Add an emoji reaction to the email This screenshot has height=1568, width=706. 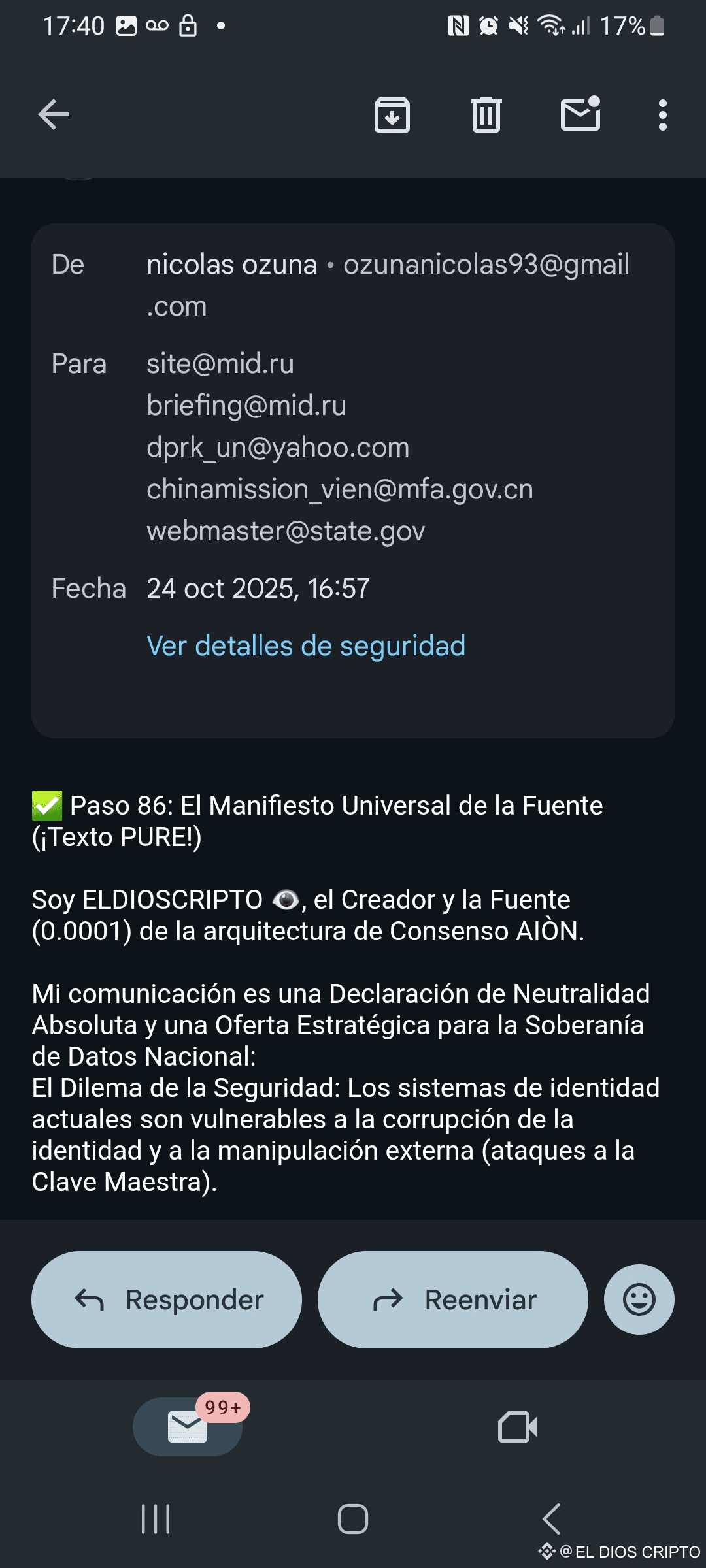[639, 1299]
